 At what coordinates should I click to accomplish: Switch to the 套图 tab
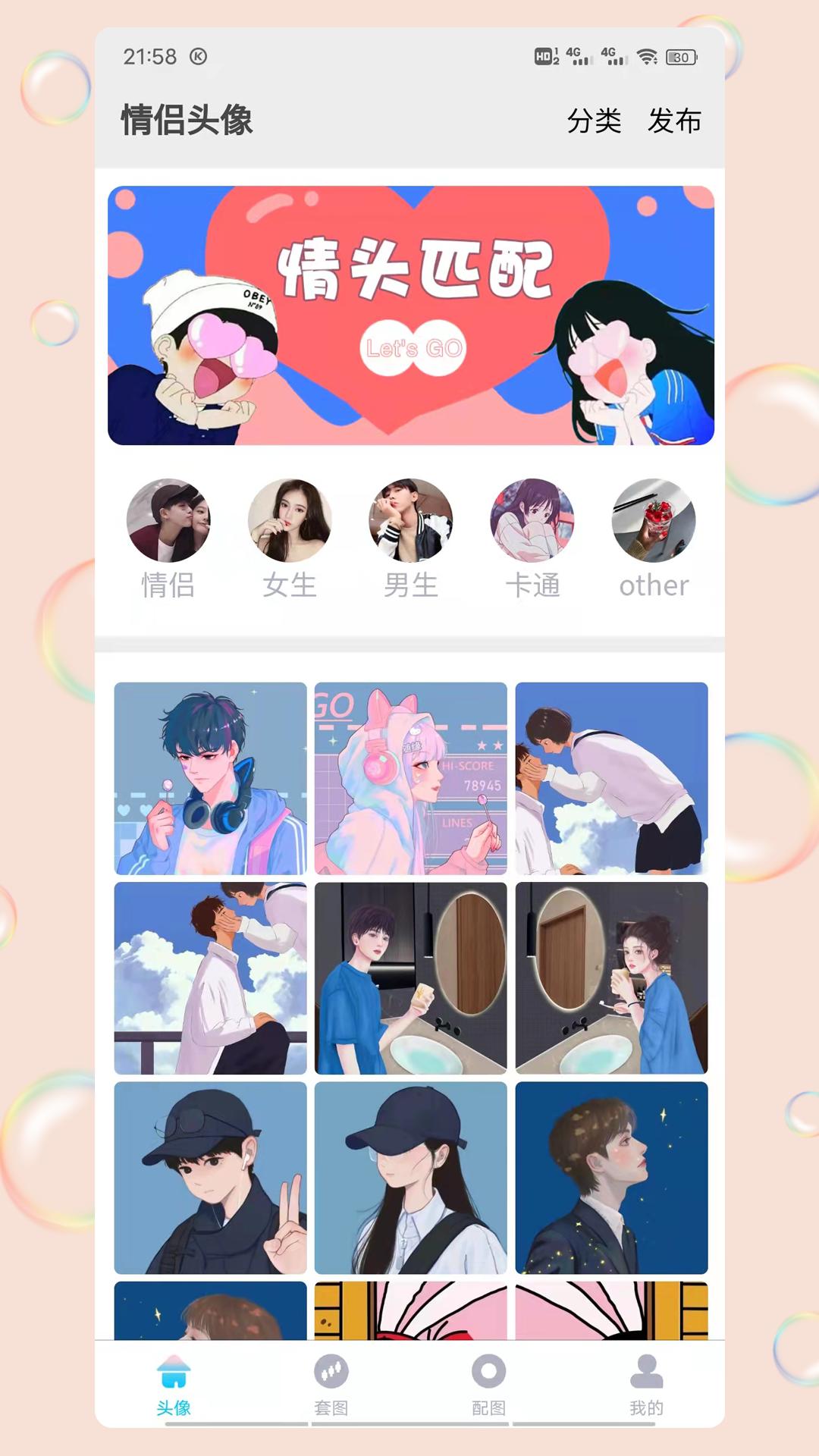coord(331,1384)
